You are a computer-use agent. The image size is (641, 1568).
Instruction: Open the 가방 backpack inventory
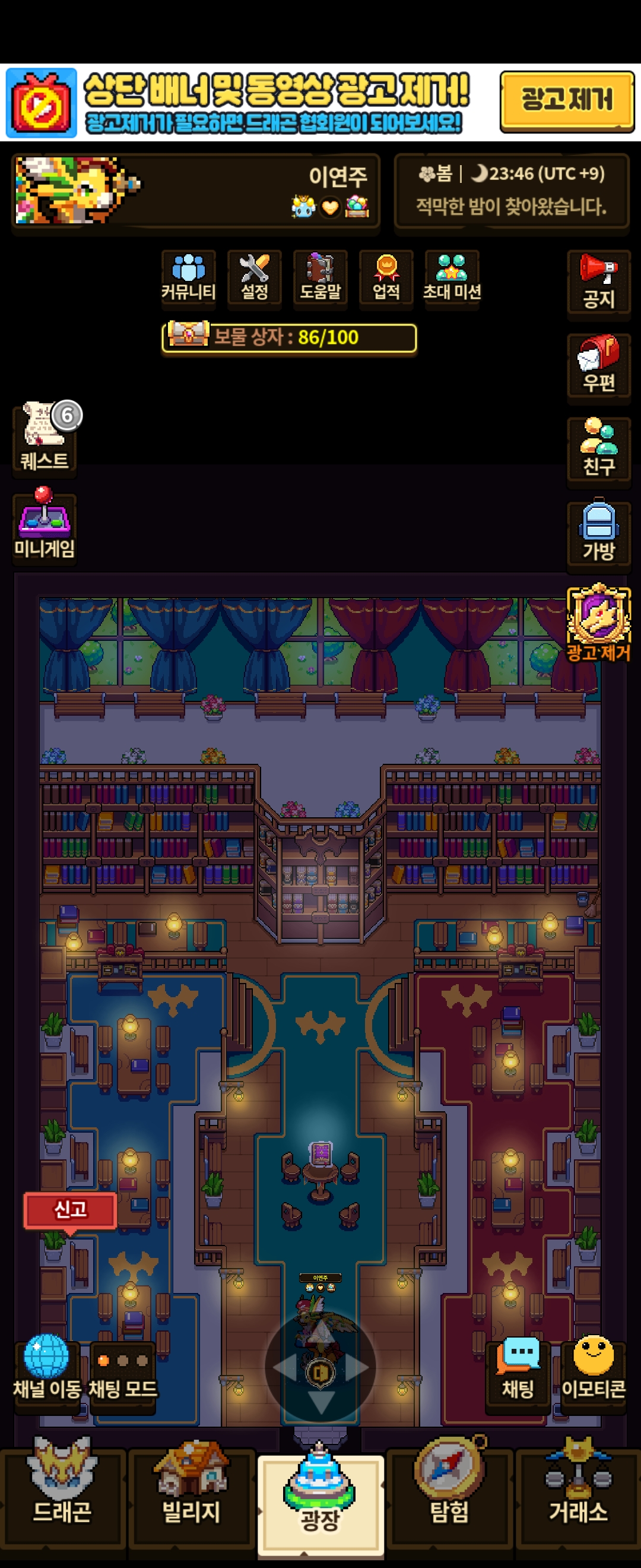598,533
